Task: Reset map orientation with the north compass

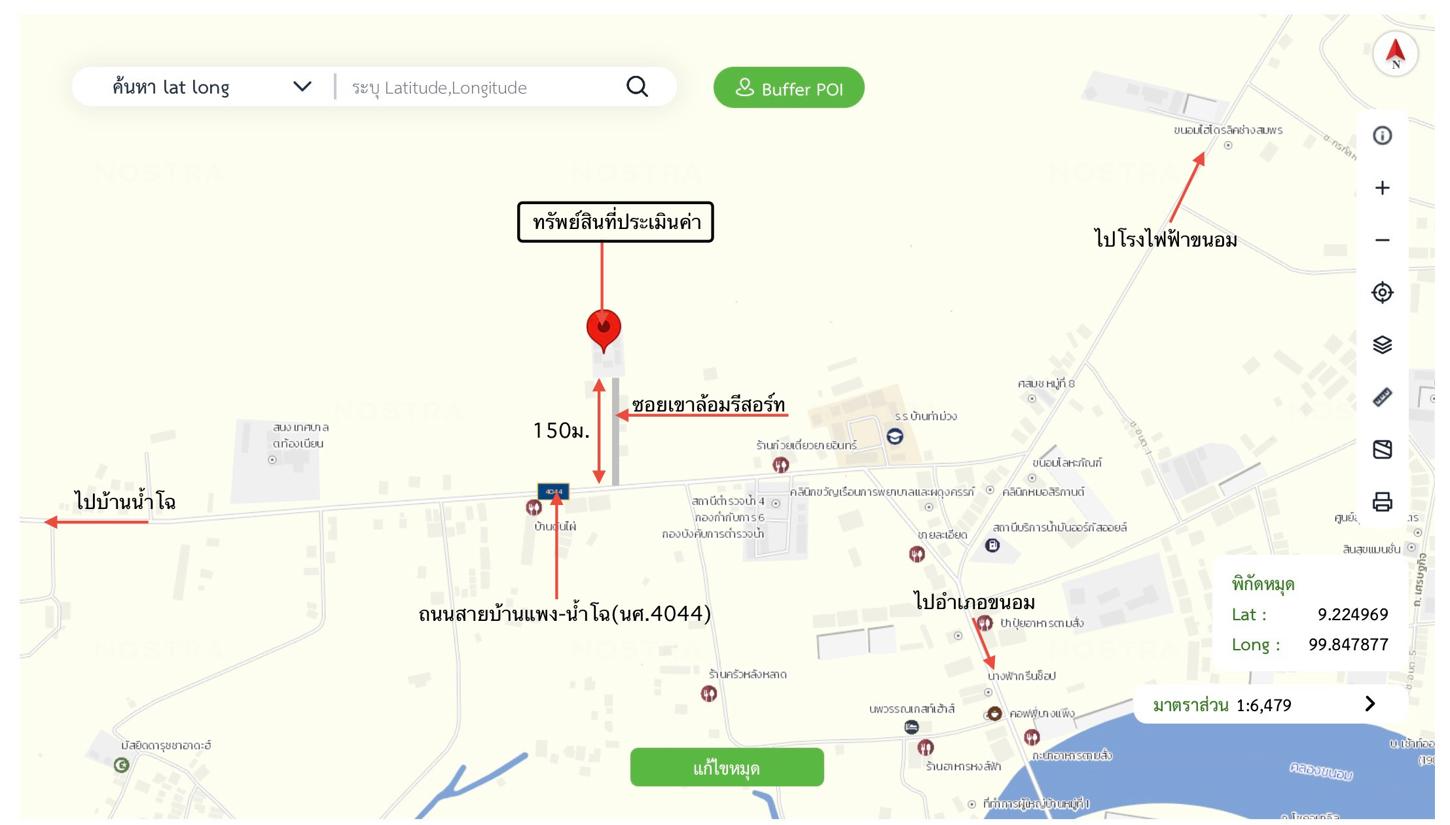Action: click(x=1395, y=53)
